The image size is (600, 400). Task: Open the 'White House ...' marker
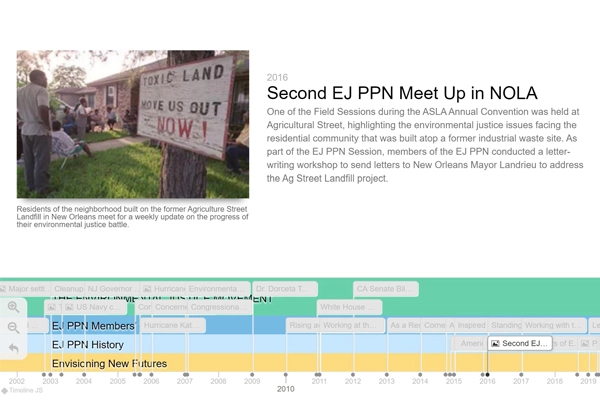point(349,307)
